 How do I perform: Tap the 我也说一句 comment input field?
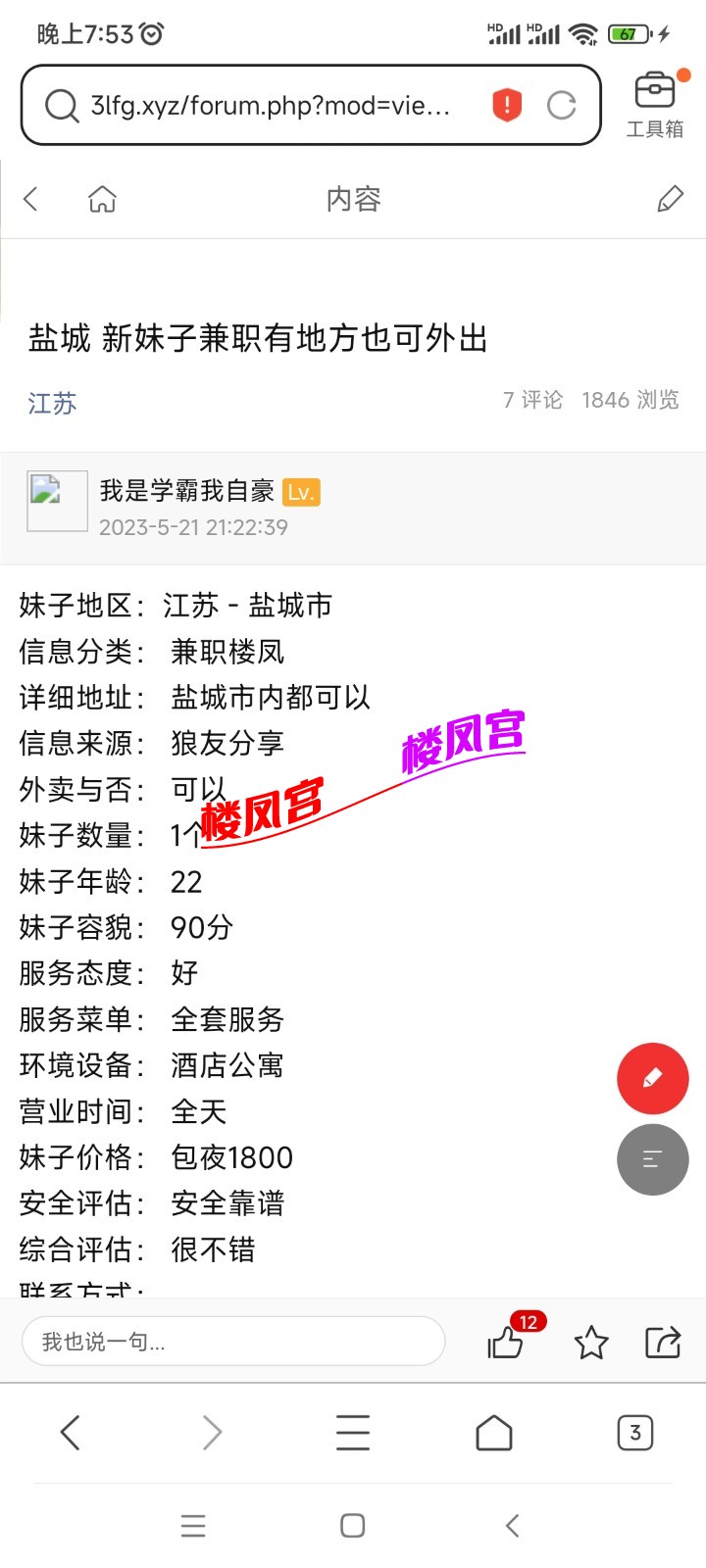pos(232,1341)
